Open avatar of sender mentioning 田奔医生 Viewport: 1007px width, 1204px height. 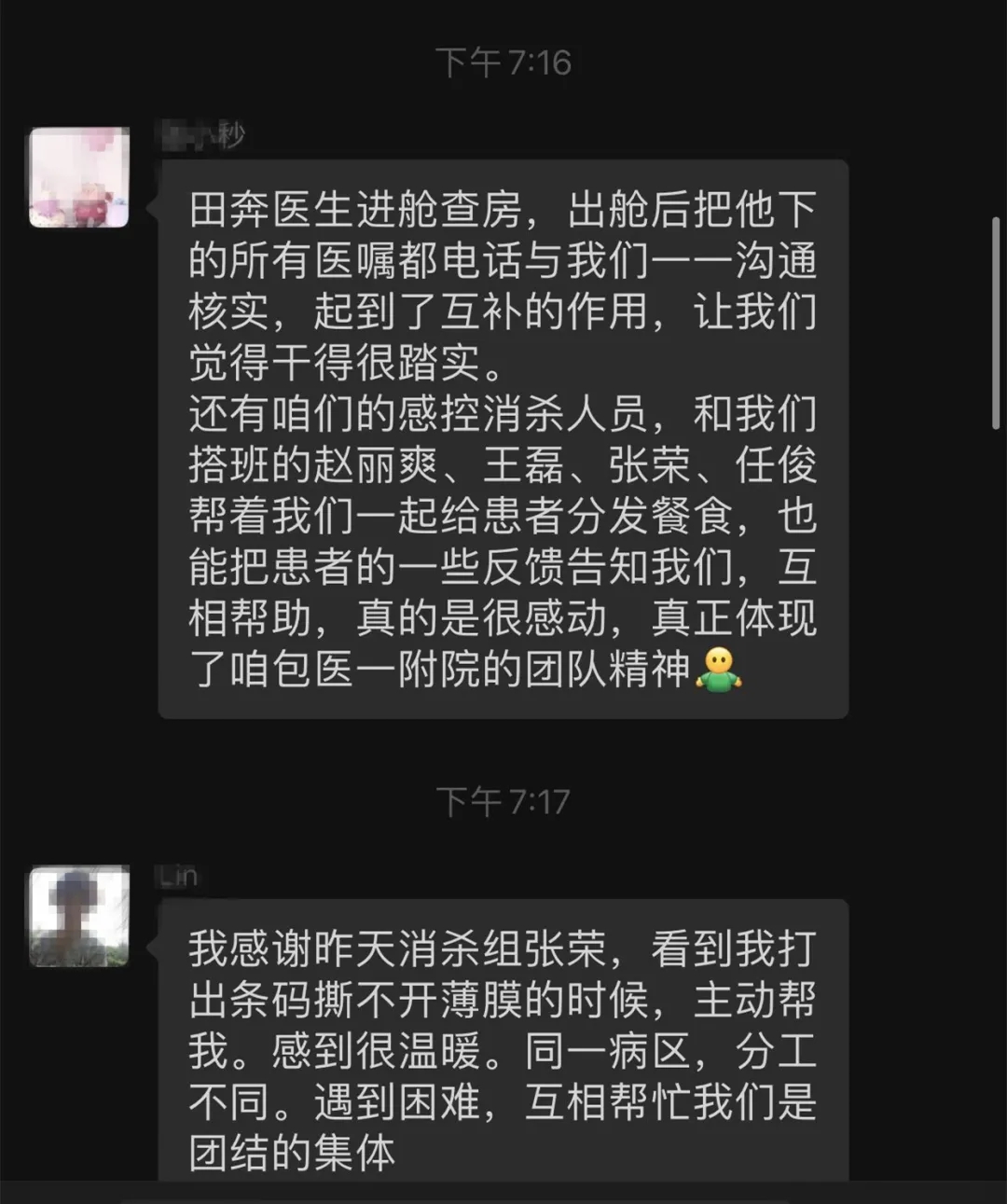coord(79,177)
